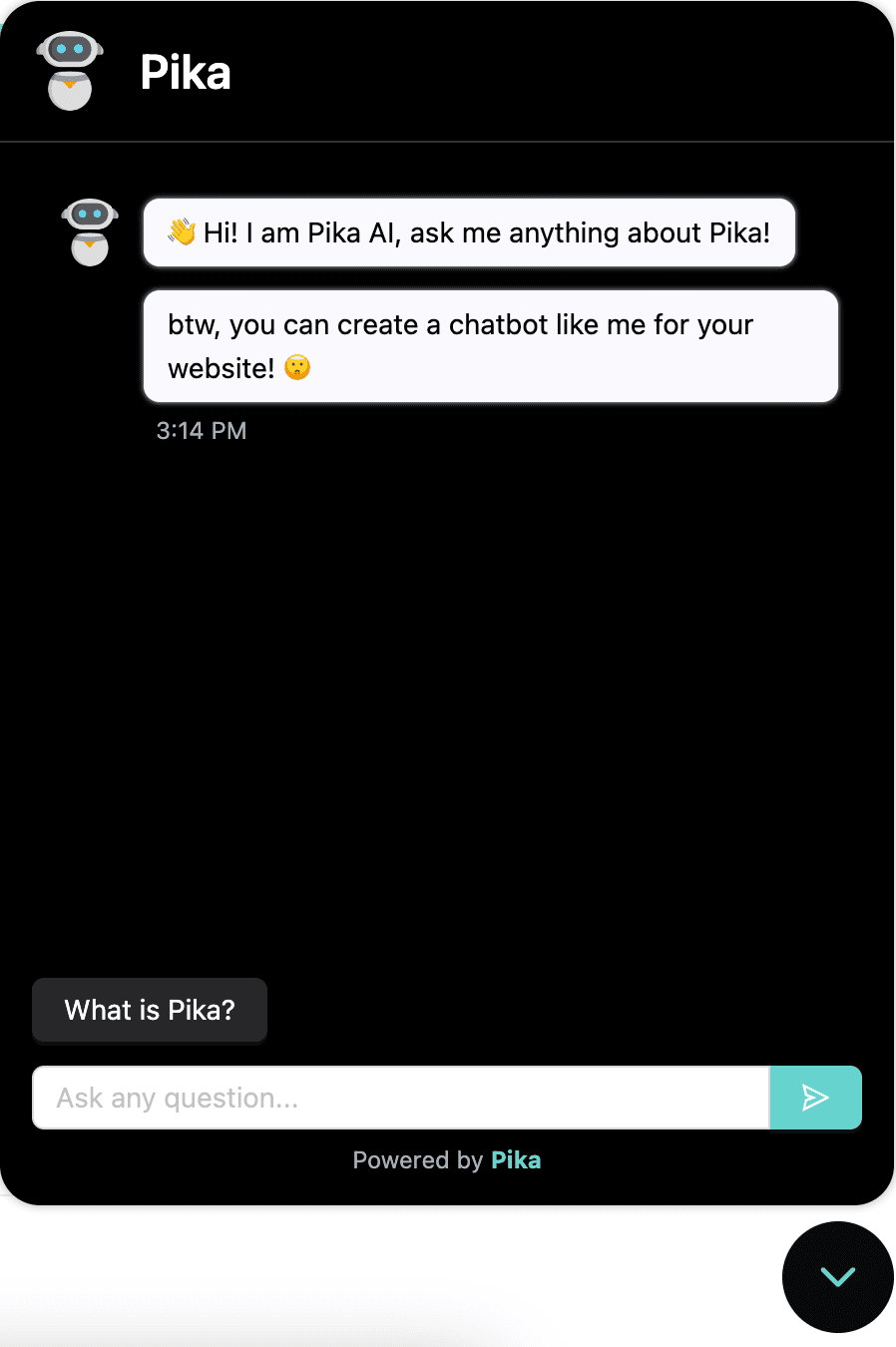
Task: Focus the "Ask any question..." input field
Action: point(399,1098)
